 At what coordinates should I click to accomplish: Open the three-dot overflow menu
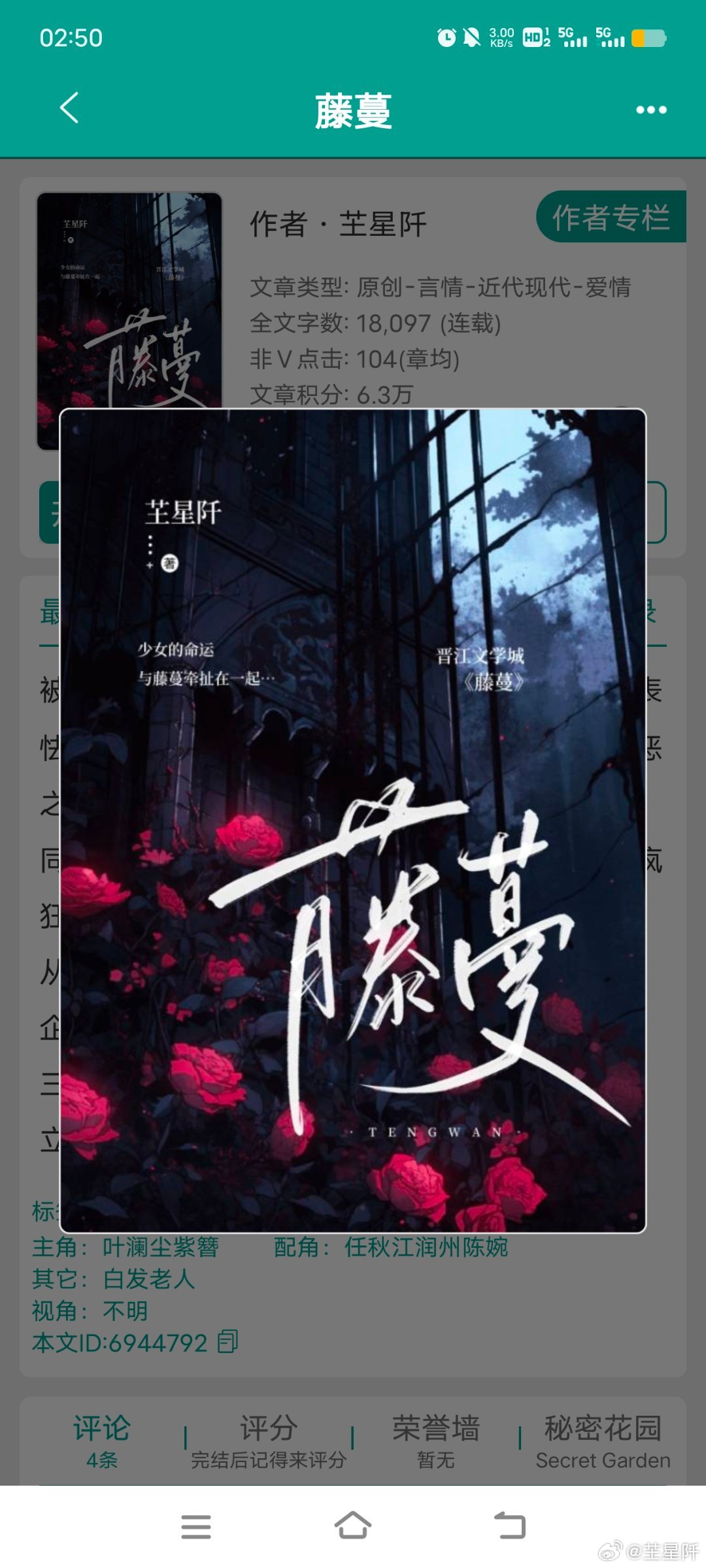pos(651,110)
